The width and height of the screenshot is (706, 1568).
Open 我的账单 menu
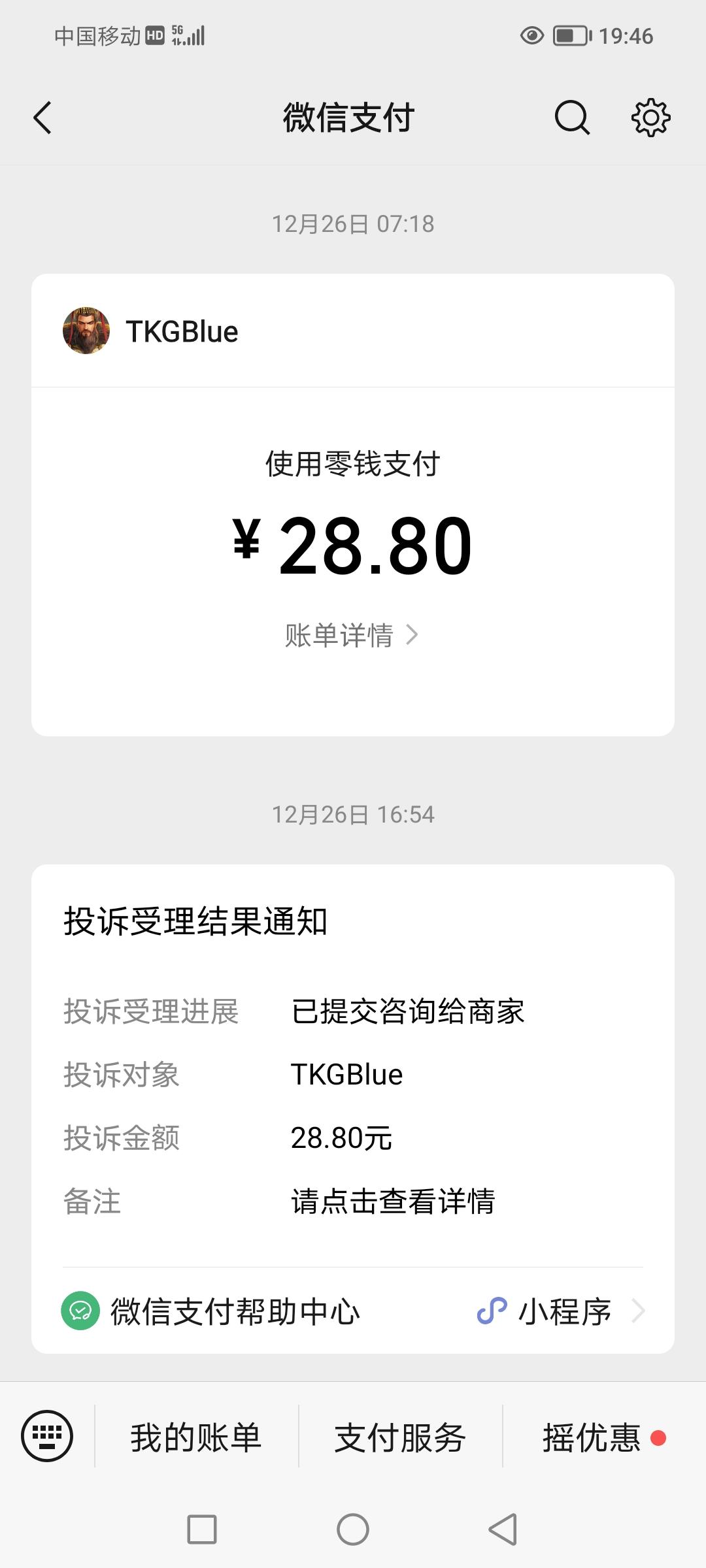pyautogui.click(x=196, y=1437)
